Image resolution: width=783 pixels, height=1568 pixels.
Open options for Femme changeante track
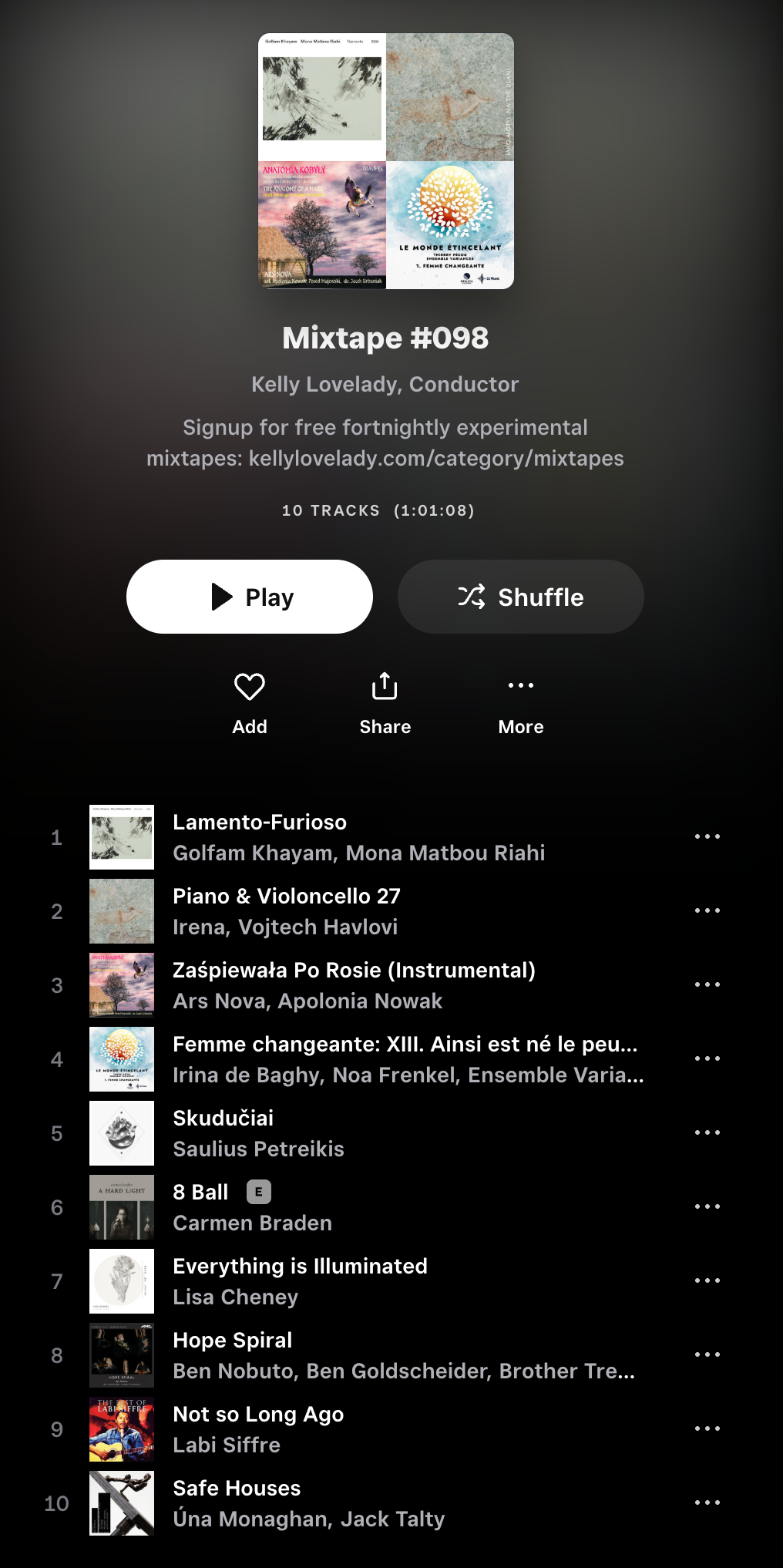click(x=707, y=1058)
